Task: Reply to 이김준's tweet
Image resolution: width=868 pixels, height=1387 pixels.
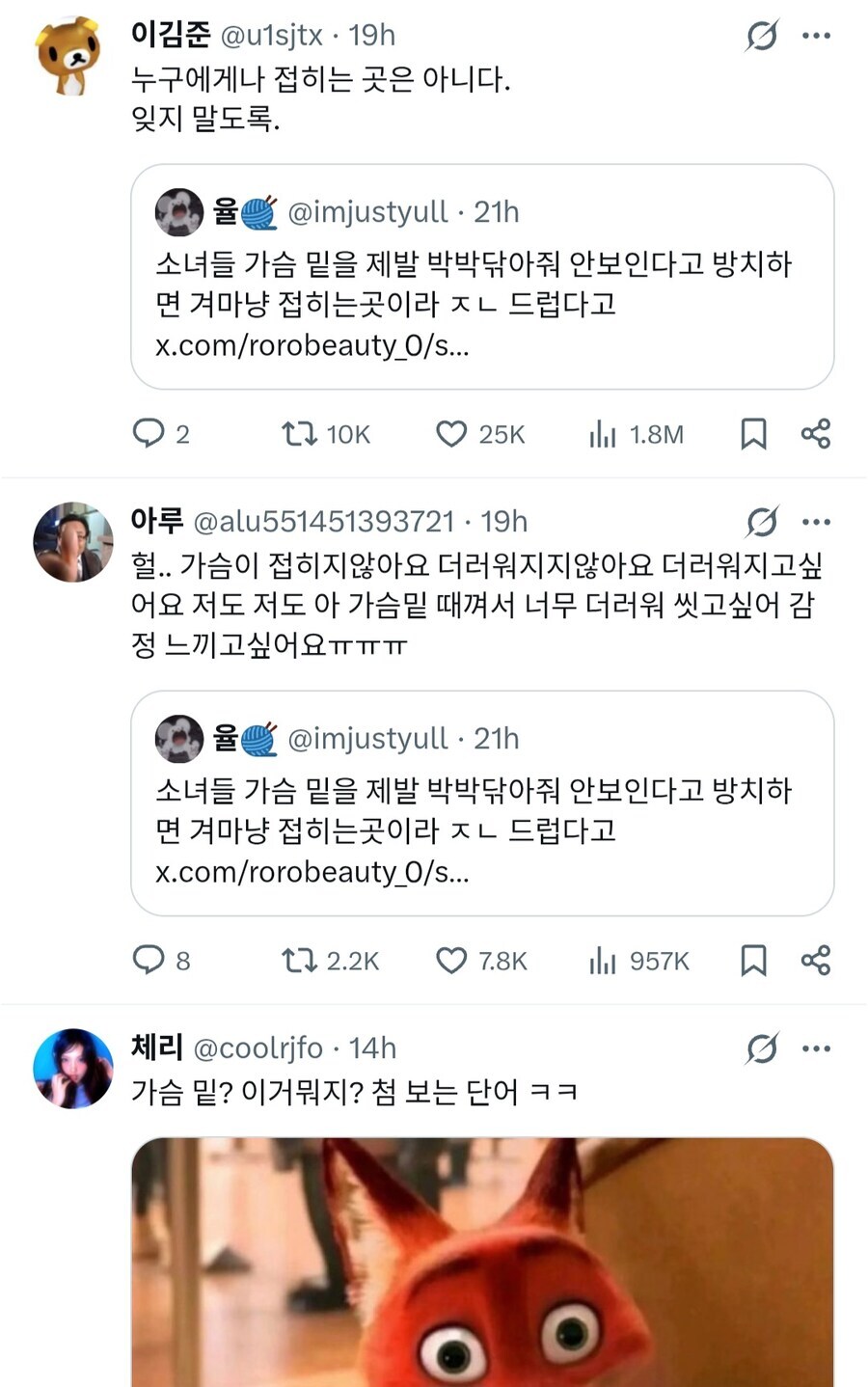Action: (152, 434)
